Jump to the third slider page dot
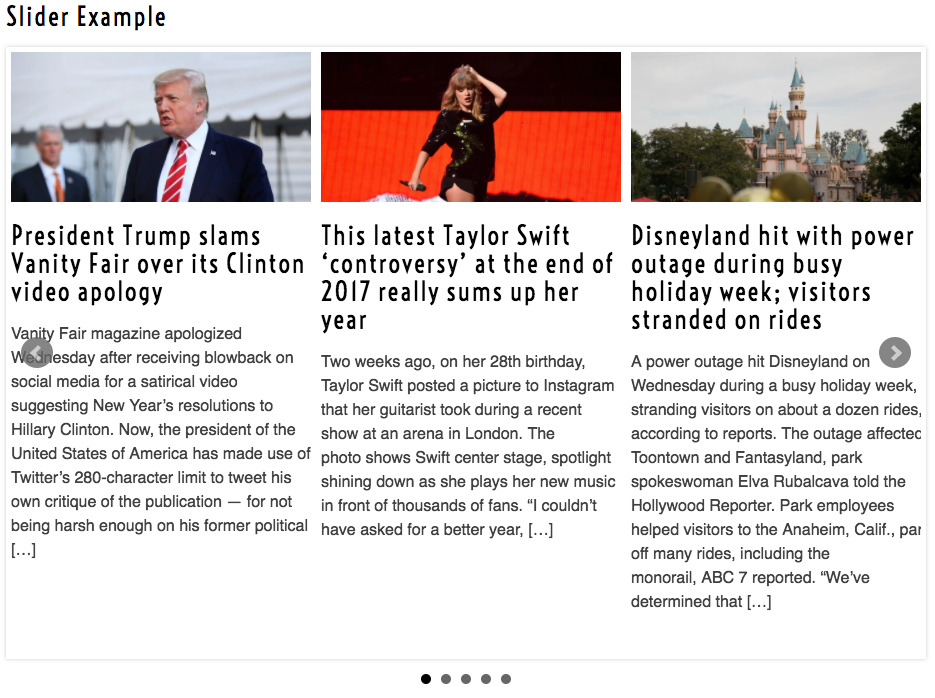 pos(466,679)
